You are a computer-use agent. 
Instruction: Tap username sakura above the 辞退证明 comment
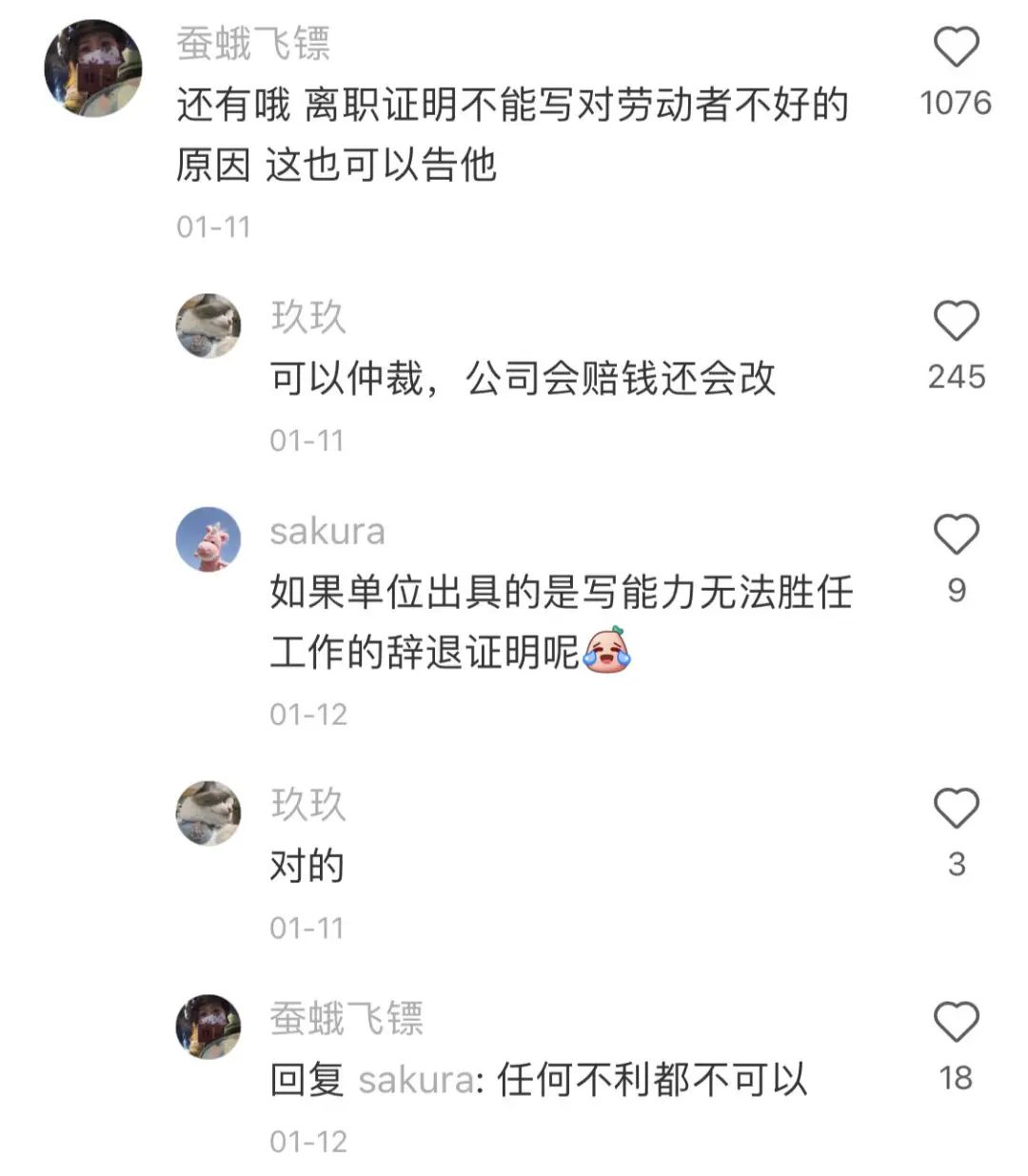click(x=326, y=531)
